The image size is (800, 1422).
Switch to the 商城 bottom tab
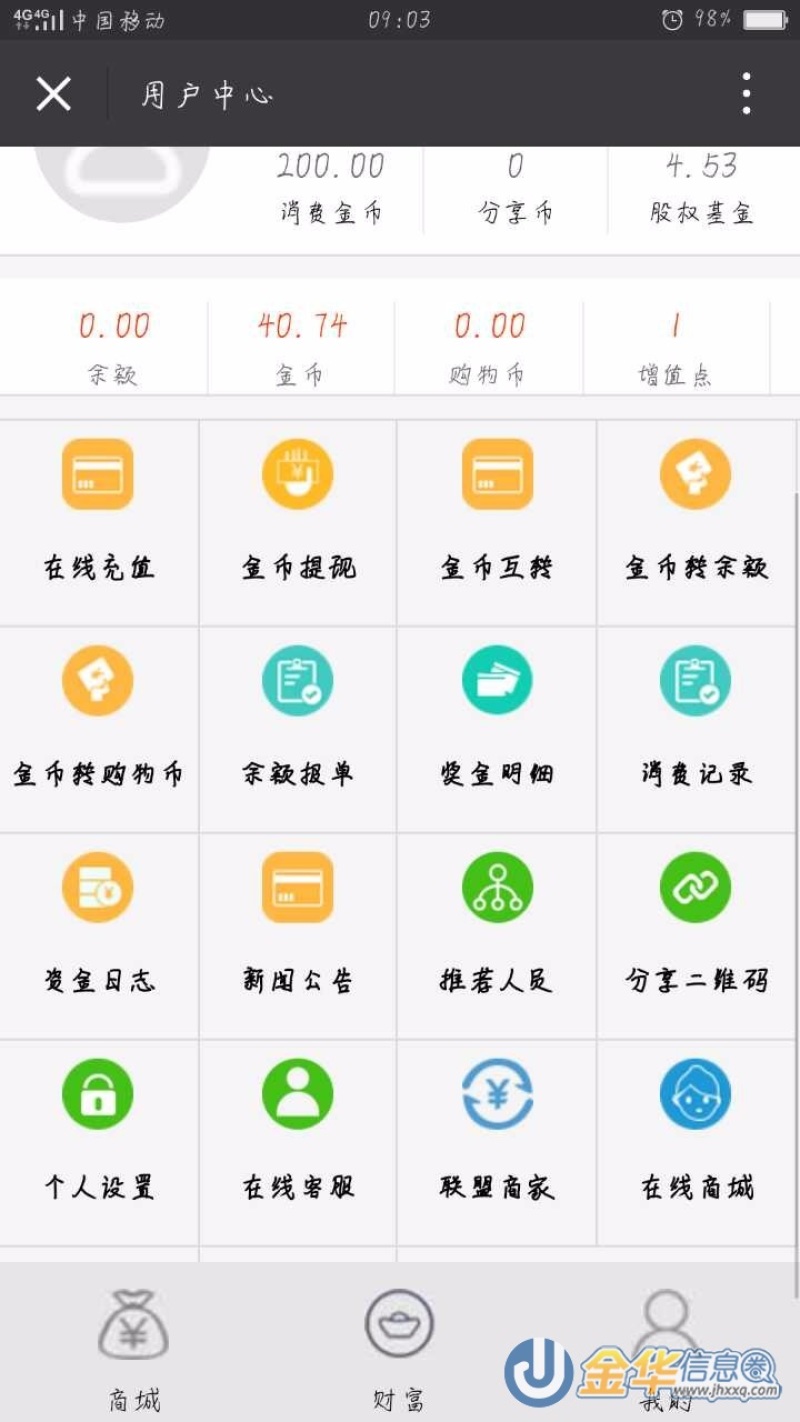133,1348
